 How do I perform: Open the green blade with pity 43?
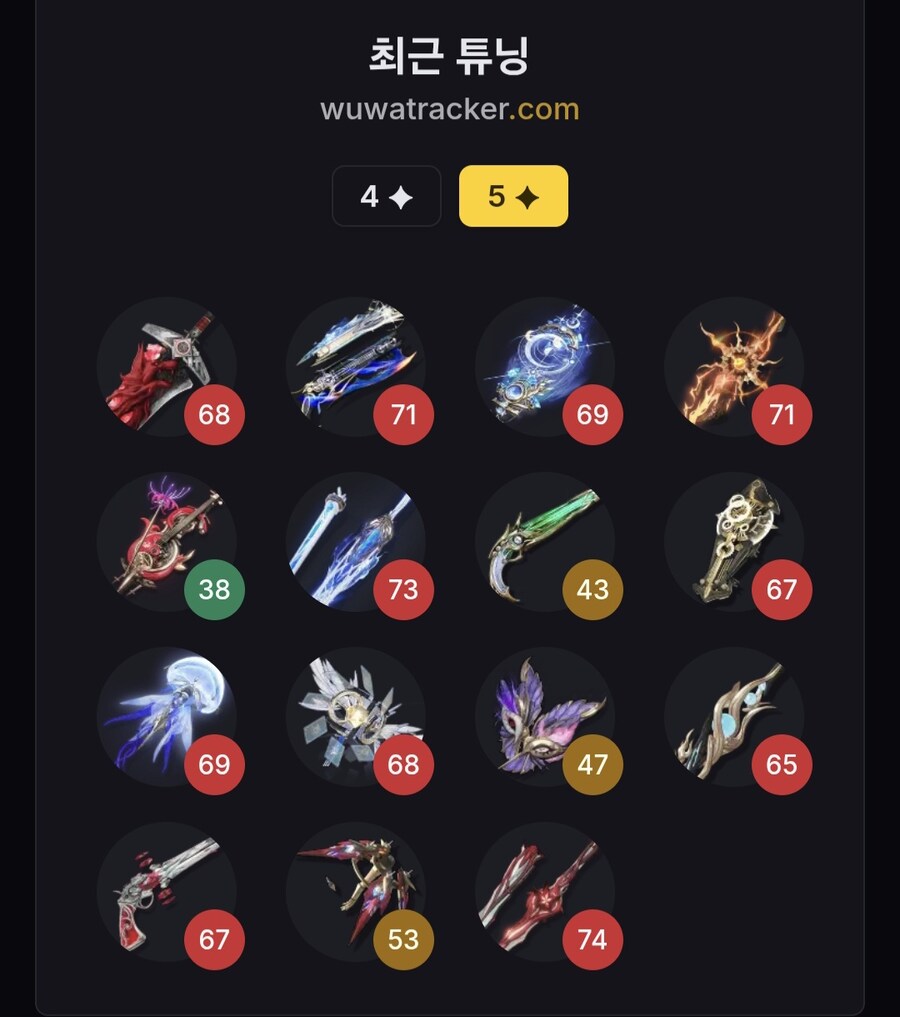(544, 543)
